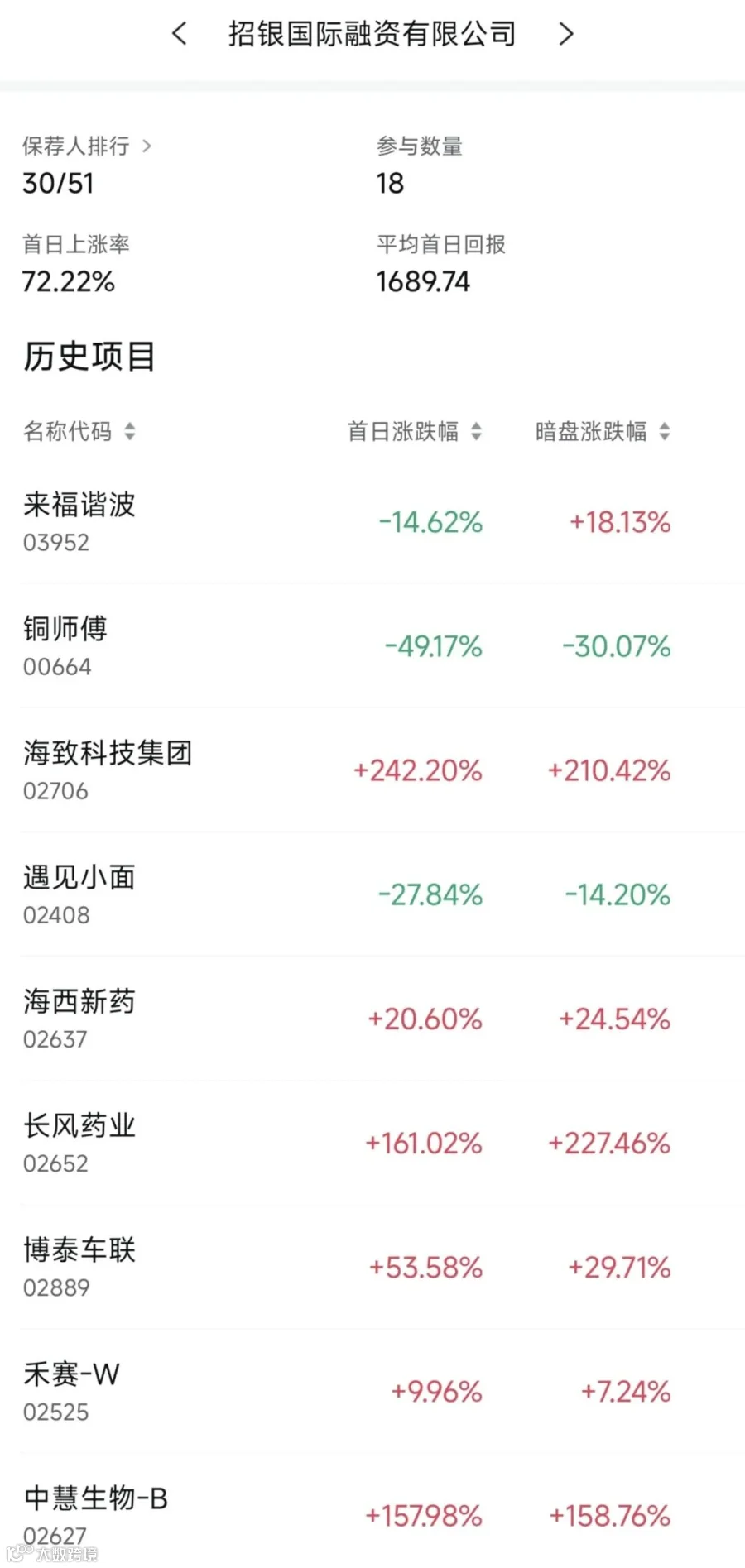
Task: Open 博泰车联 02889 row
Action: click(x=372, y=1267)
